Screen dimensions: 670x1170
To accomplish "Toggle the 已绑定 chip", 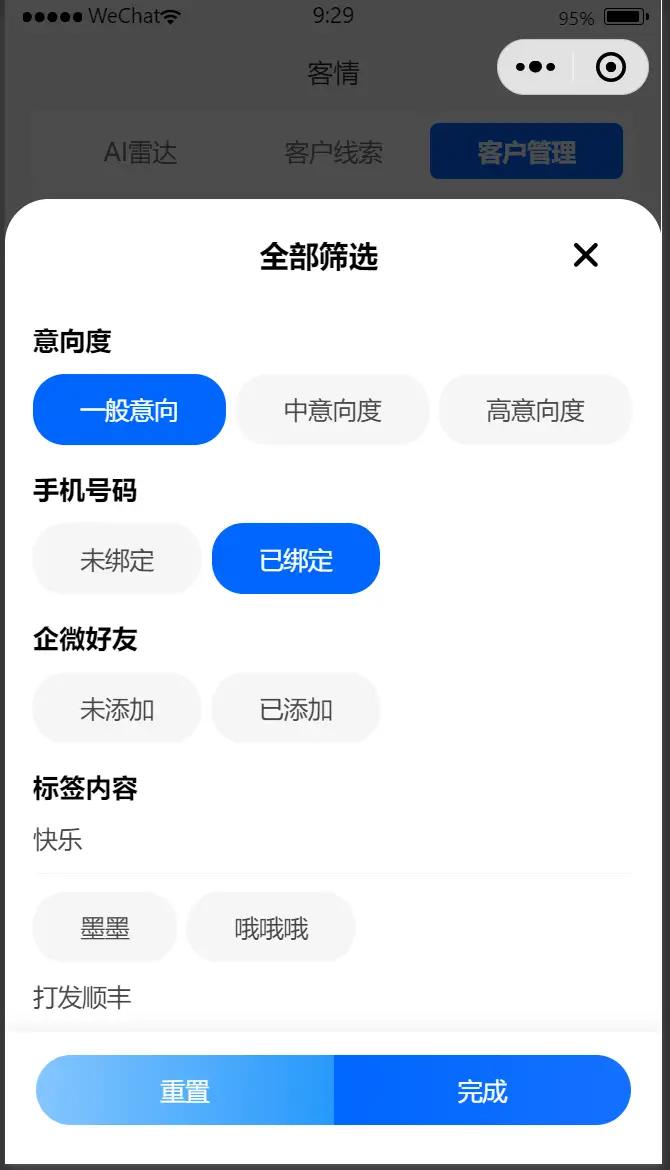I will click(x=296, y=559).
